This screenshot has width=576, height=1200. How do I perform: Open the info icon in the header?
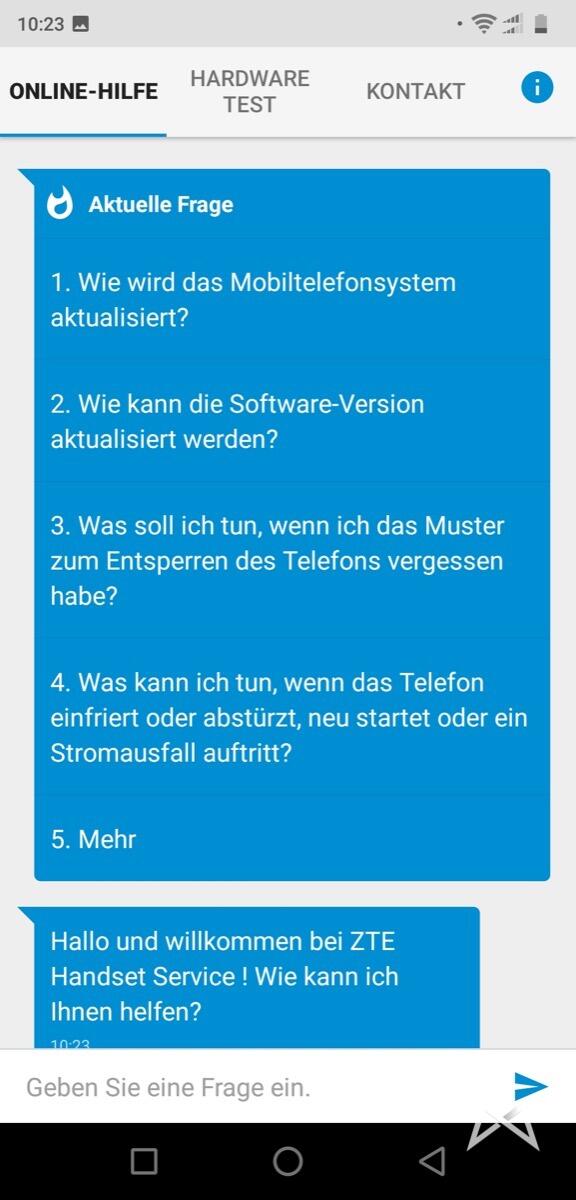point(537,88)
